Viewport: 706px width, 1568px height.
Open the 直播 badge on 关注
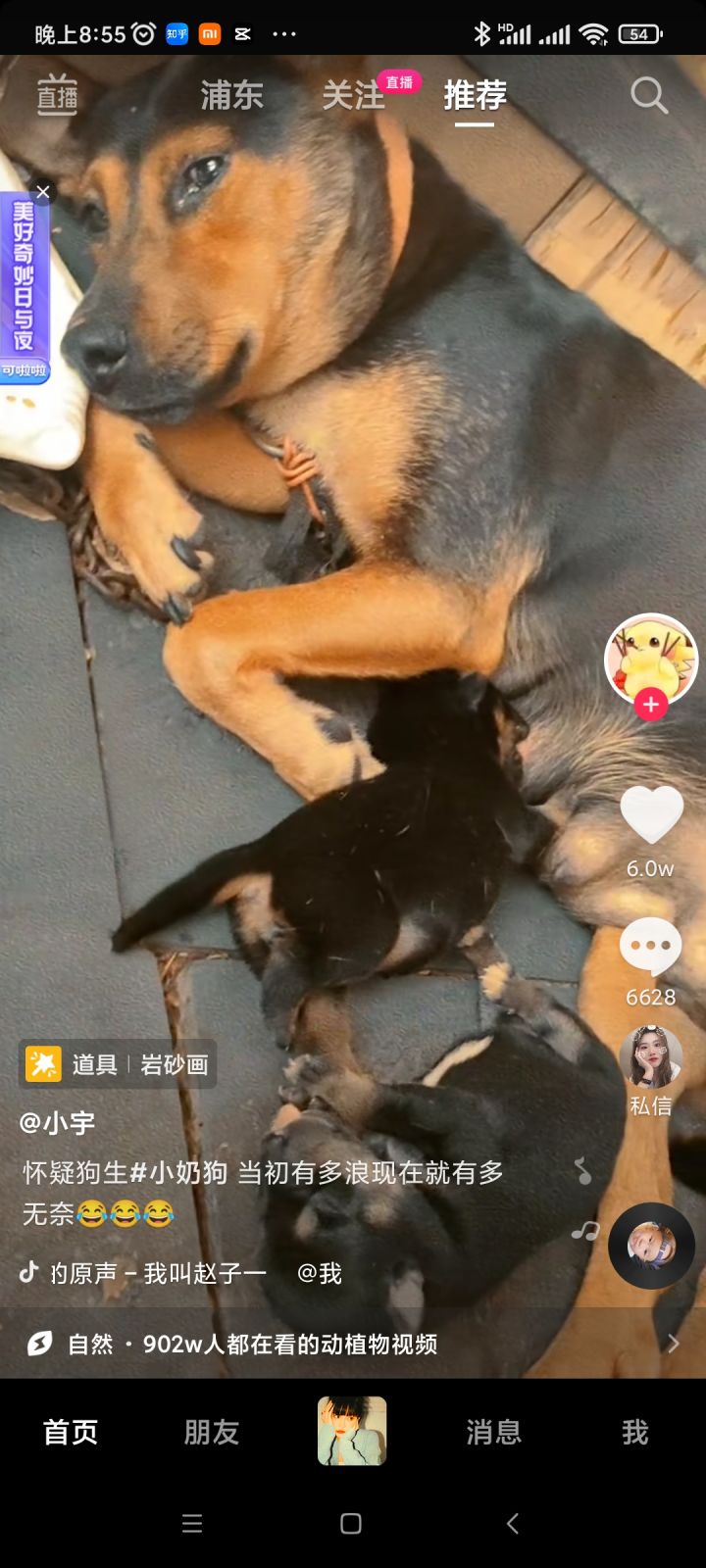pyautogui.click(x=396, y=83)
